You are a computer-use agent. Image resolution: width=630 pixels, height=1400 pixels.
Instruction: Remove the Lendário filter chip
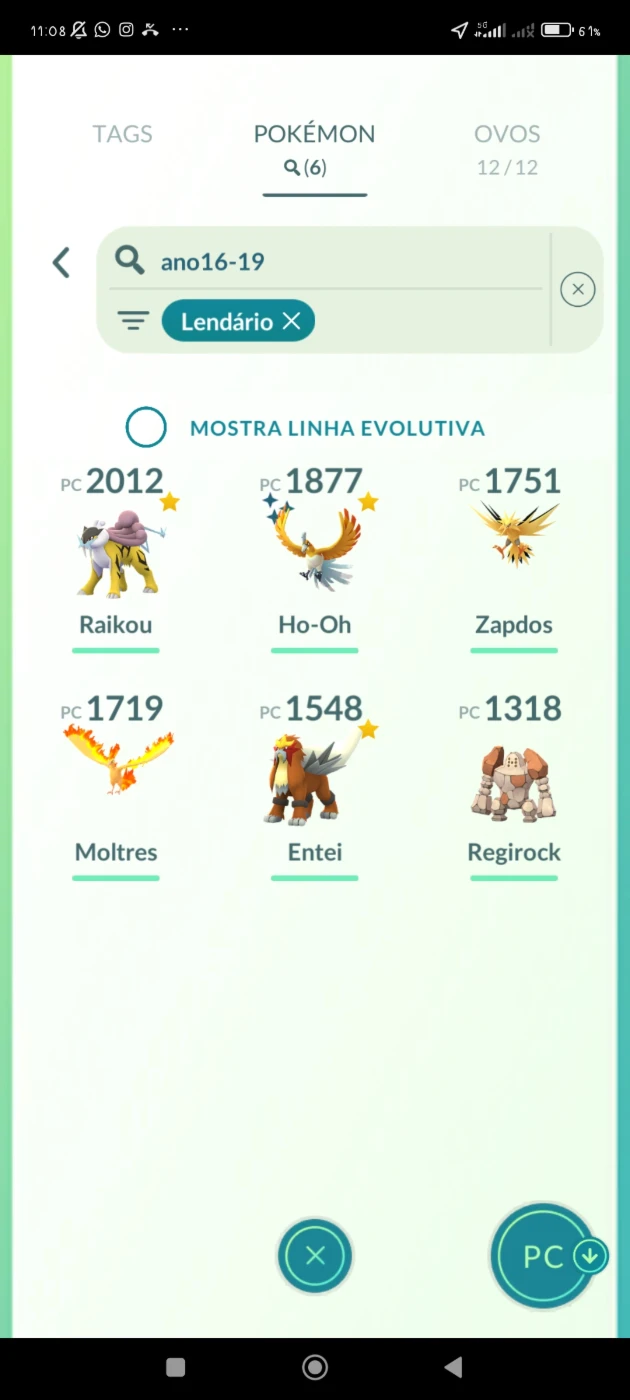pos(291,321)
